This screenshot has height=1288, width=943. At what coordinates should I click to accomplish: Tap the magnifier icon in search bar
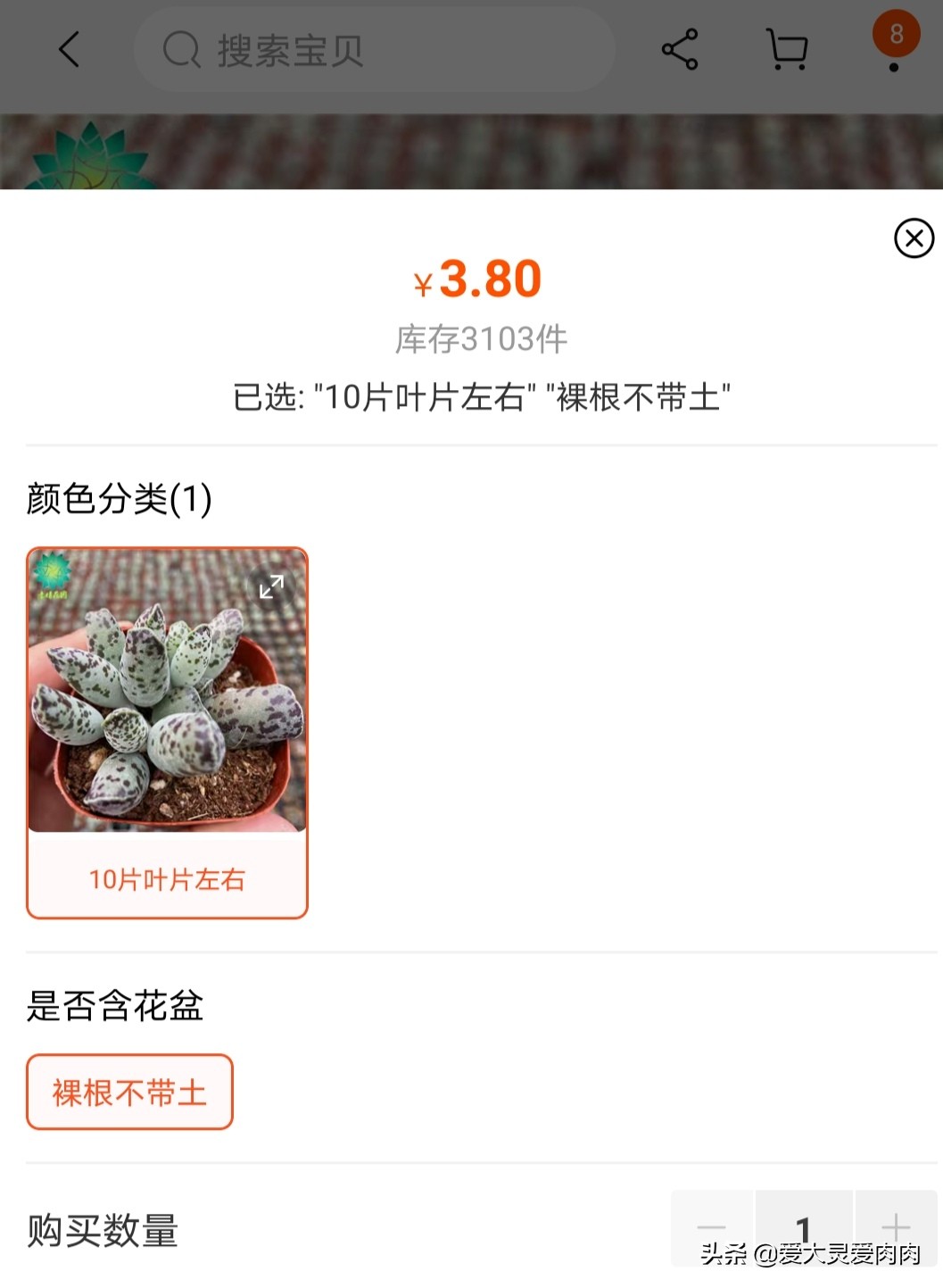click(181, 51)
